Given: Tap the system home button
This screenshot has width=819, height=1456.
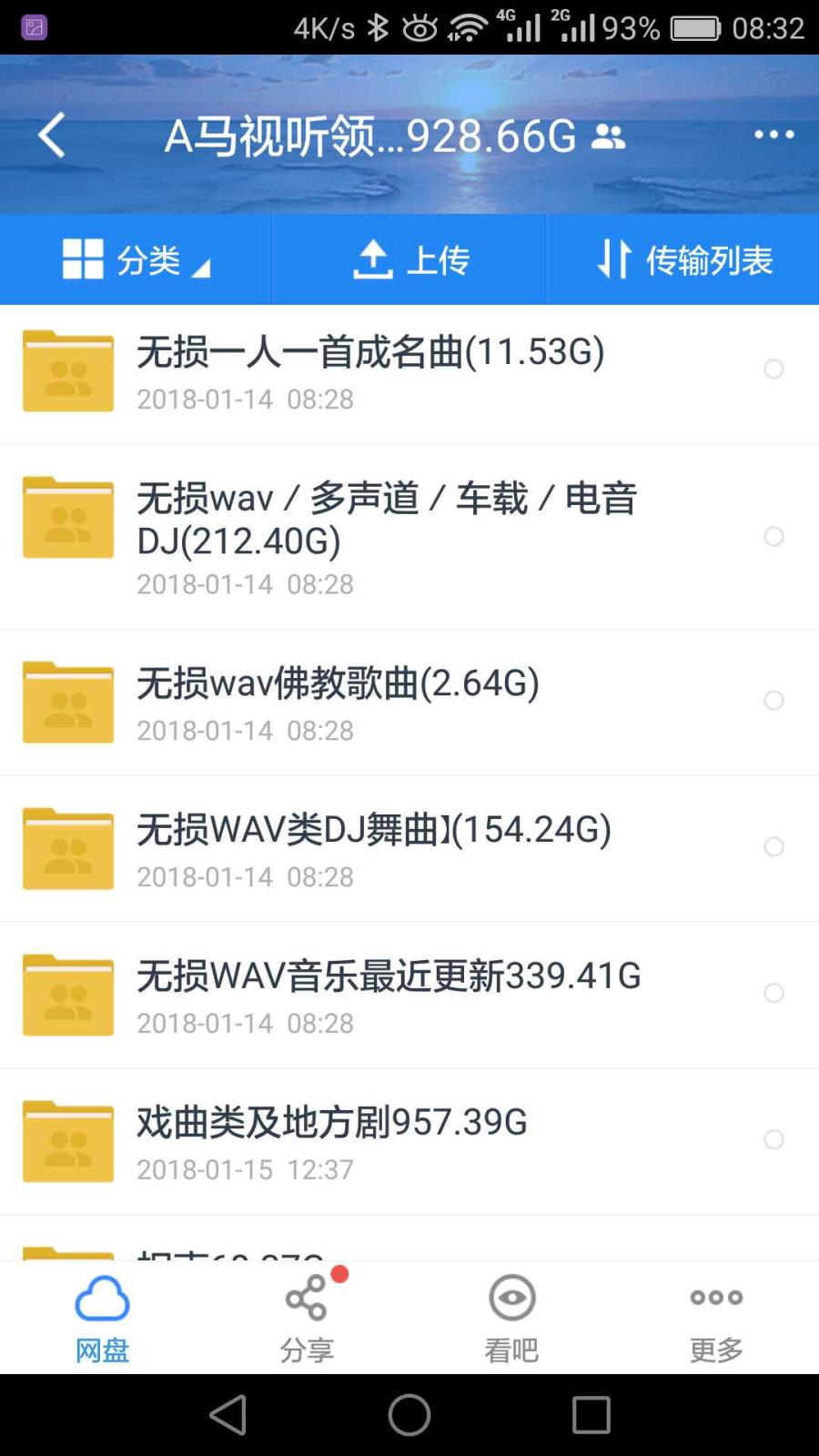Looking at the screenshot, I should click(409, 1415).
